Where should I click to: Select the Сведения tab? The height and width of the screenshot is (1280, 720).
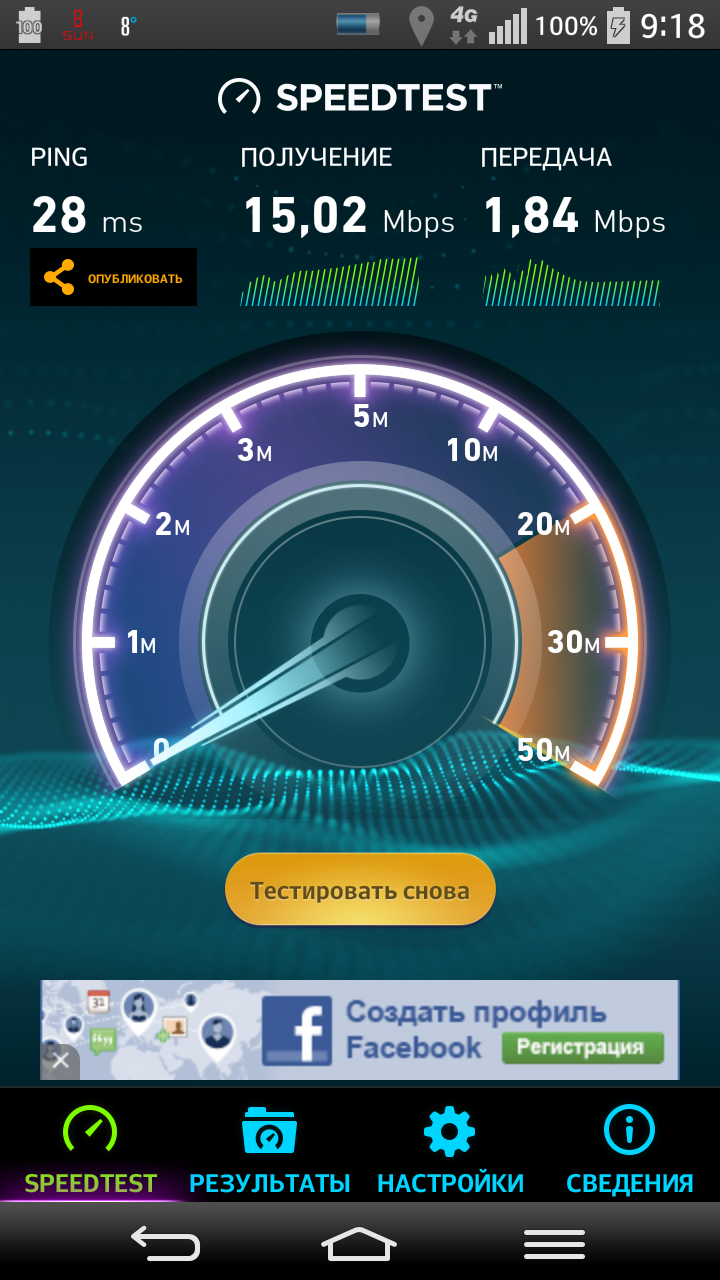(630, 1148)
